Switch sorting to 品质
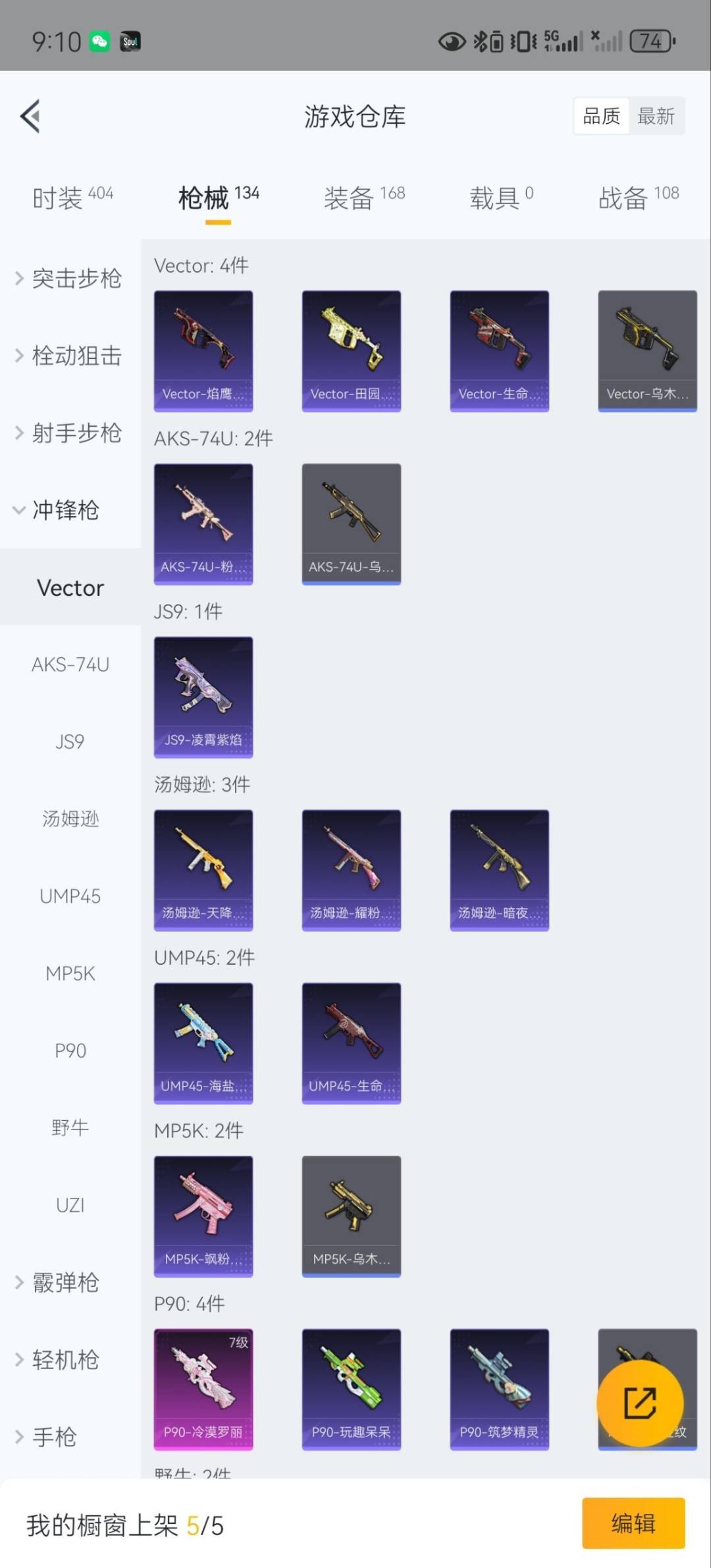The image size is (711, 1568). (600, 116)
